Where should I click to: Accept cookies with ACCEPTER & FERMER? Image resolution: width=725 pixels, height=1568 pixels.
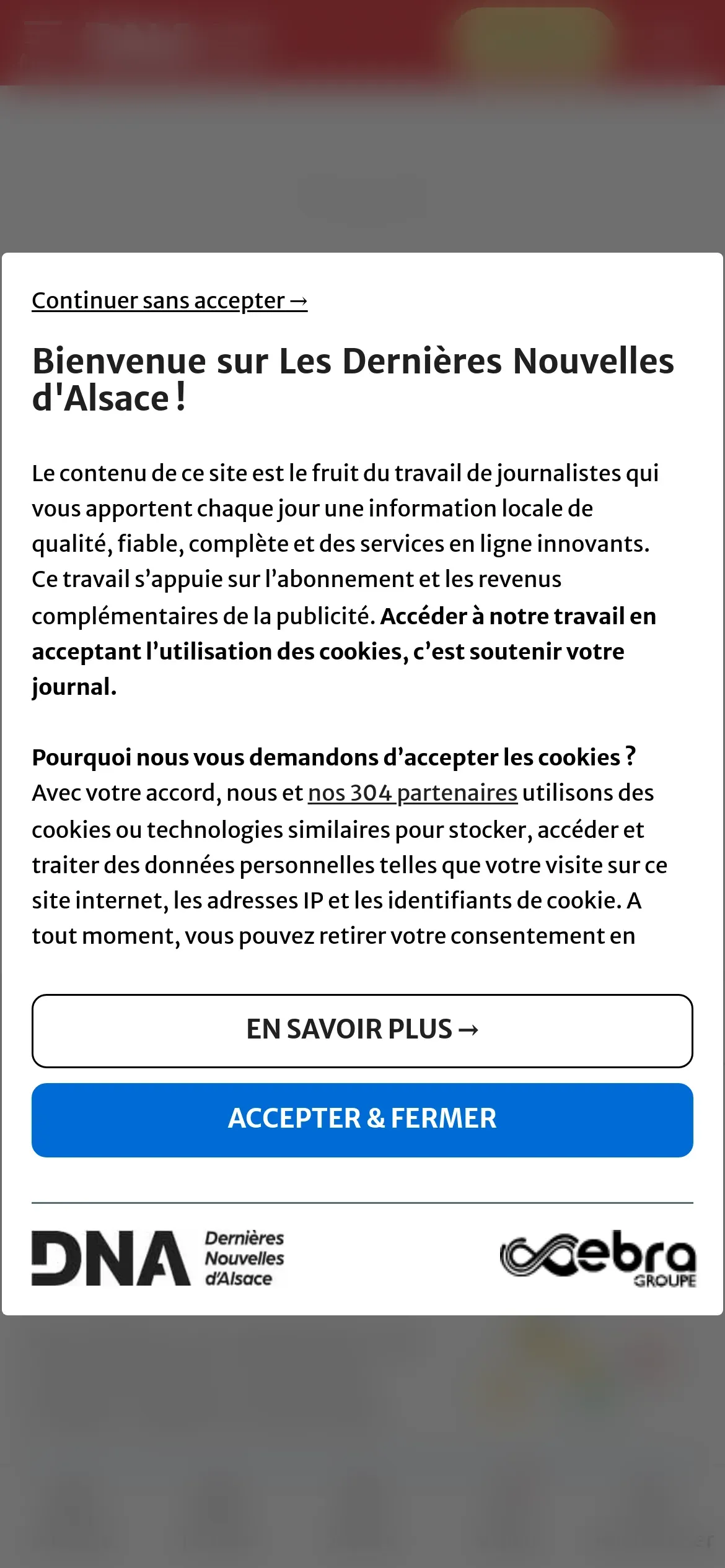tap(362, 1120)
